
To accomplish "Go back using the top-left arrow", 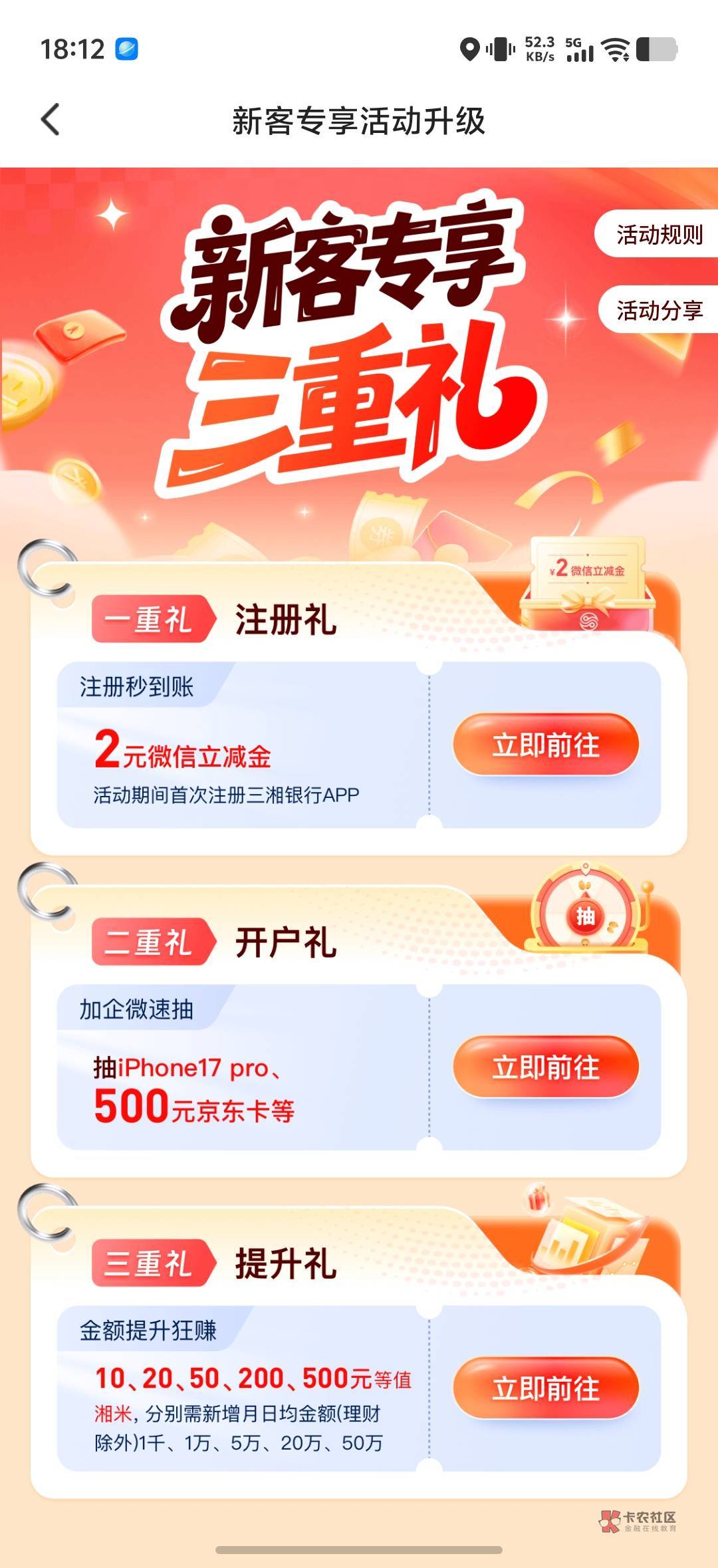I will pos(51,120).
